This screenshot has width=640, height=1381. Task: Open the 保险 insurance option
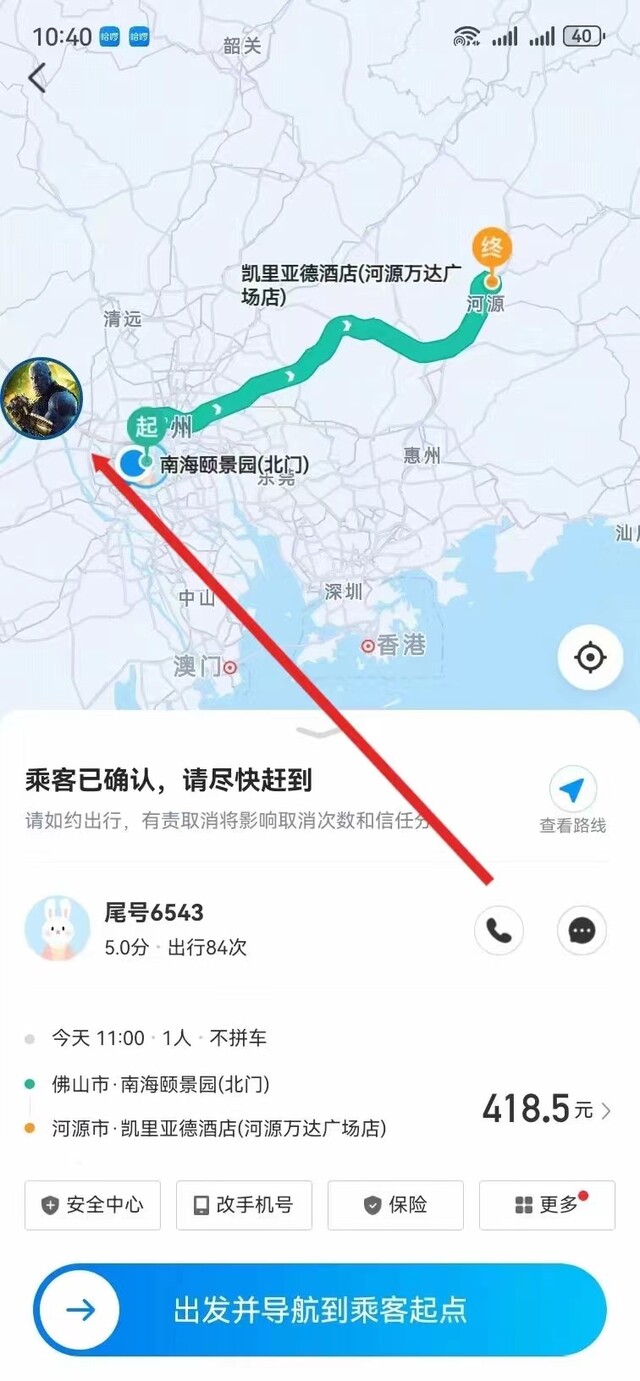[x=396, y=1205]
